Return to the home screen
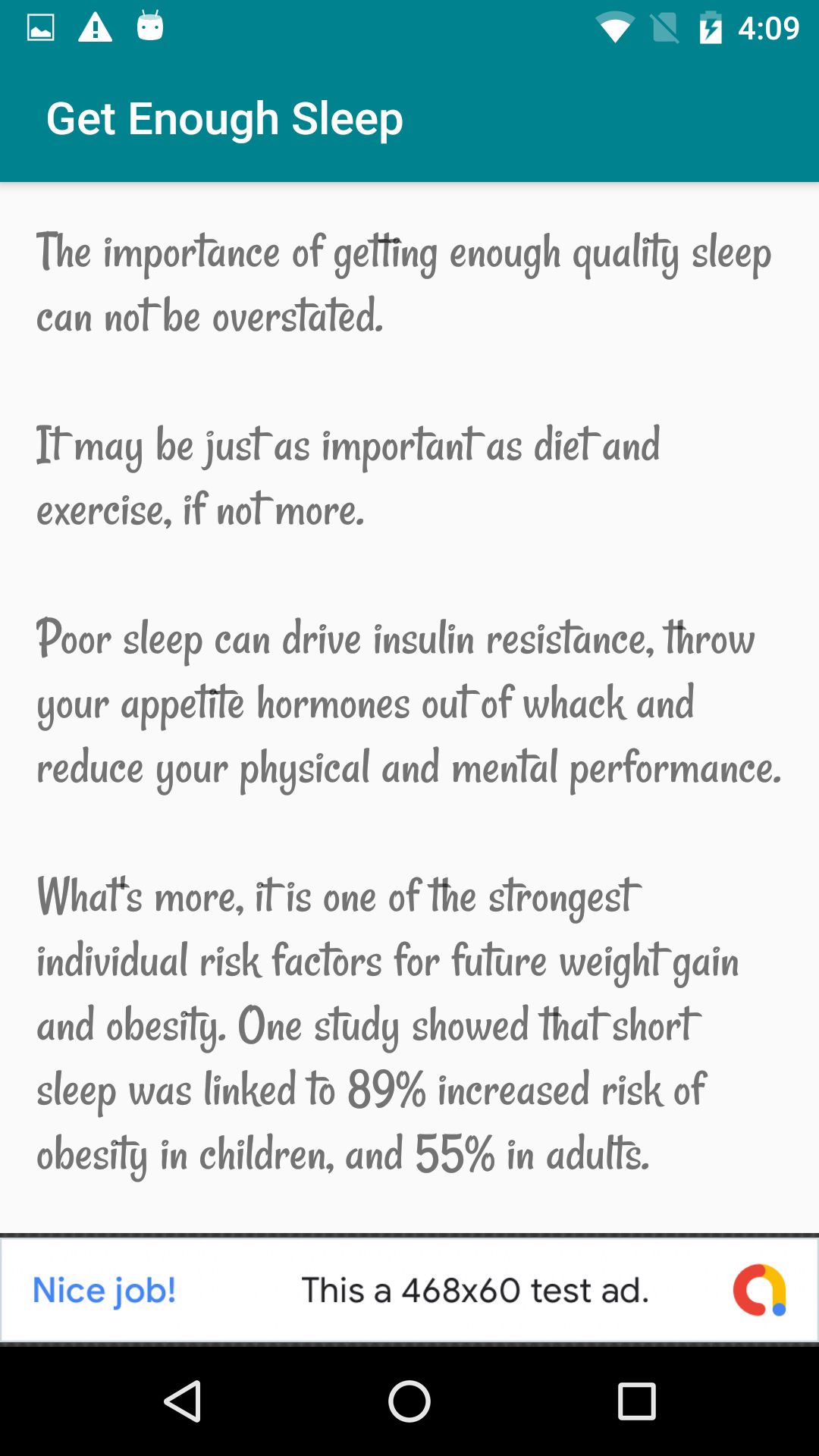The height and width of the screenshot is (1456, 819). 409,1401
